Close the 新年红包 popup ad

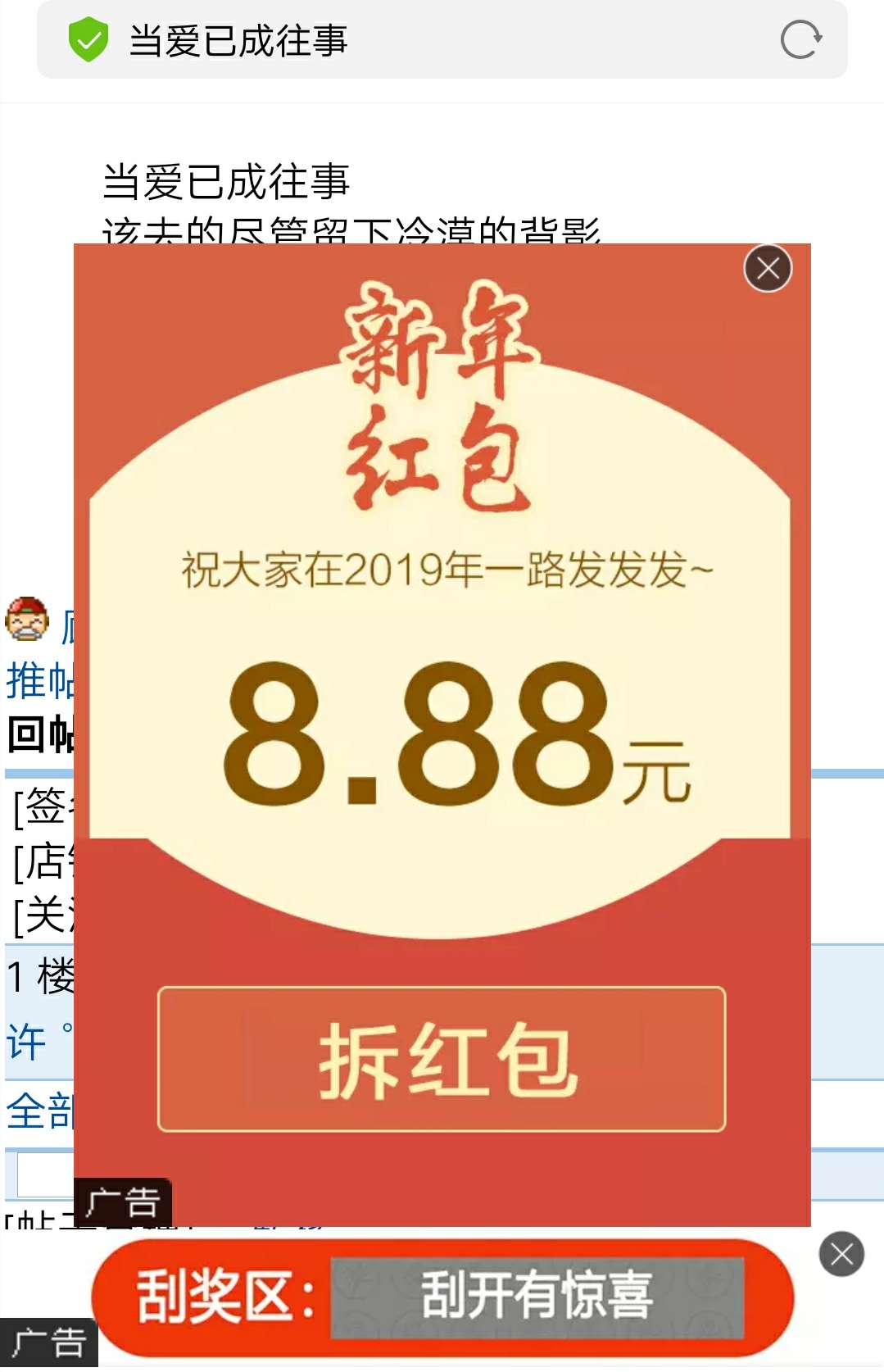click(768, 268)
